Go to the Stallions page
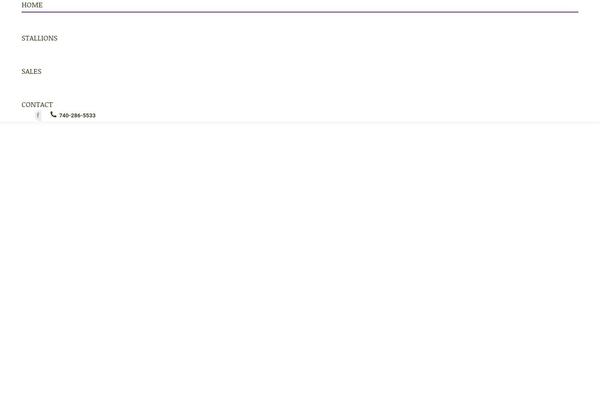Viewport: 600px width, 400px height. (39, 38)
